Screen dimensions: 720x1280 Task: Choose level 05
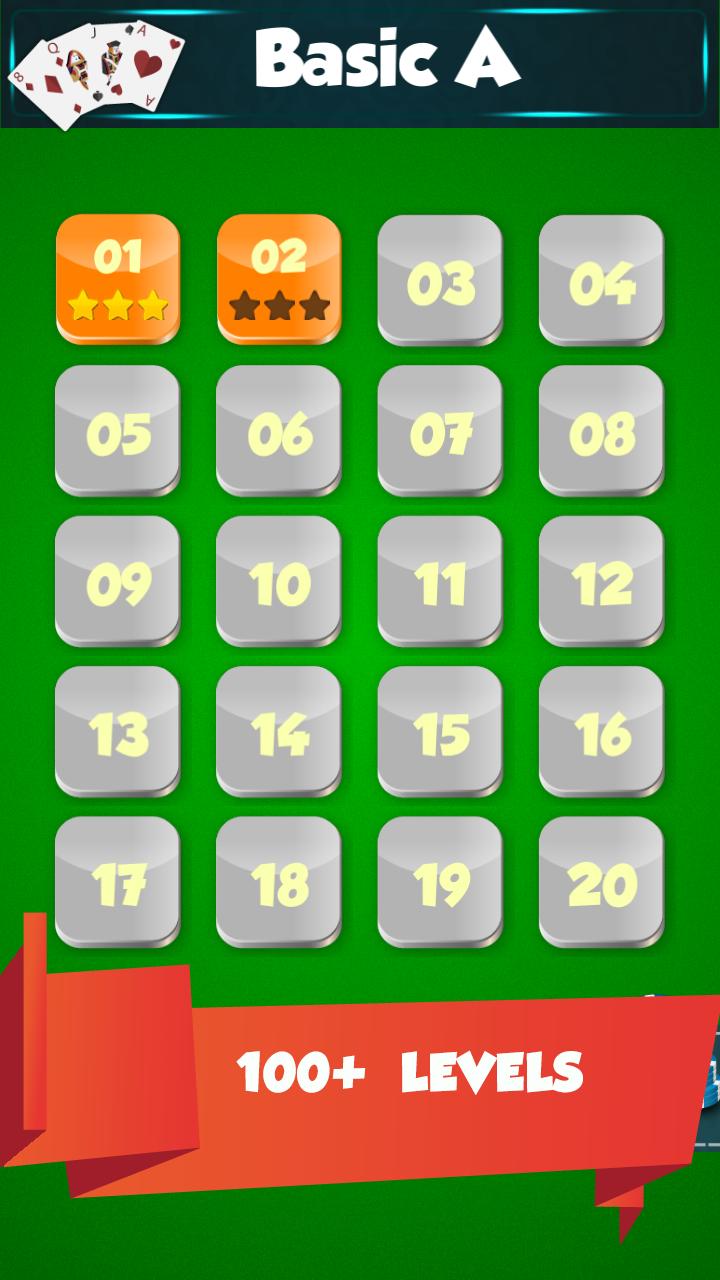[118, 430]
